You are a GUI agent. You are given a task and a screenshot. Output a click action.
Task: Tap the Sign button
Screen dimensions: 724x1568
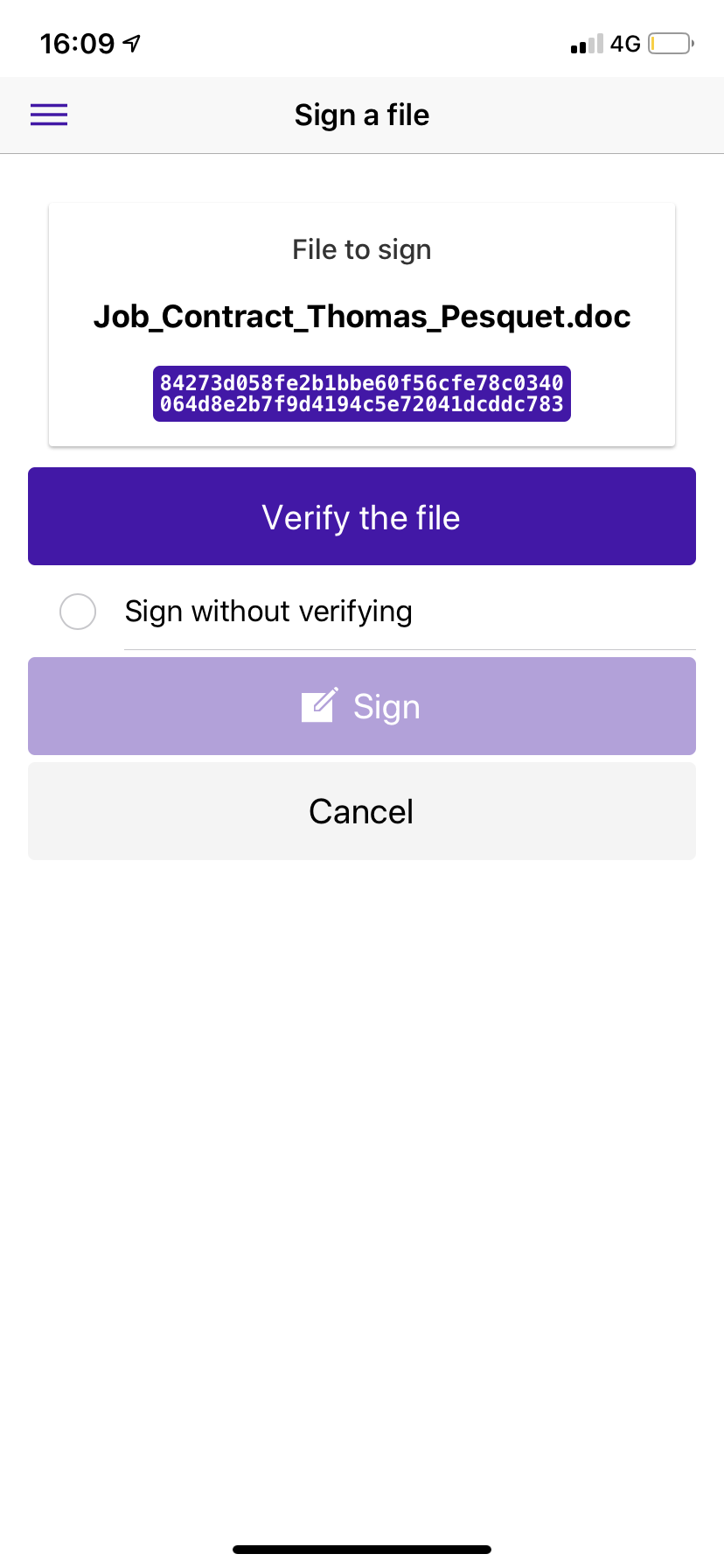361,706
